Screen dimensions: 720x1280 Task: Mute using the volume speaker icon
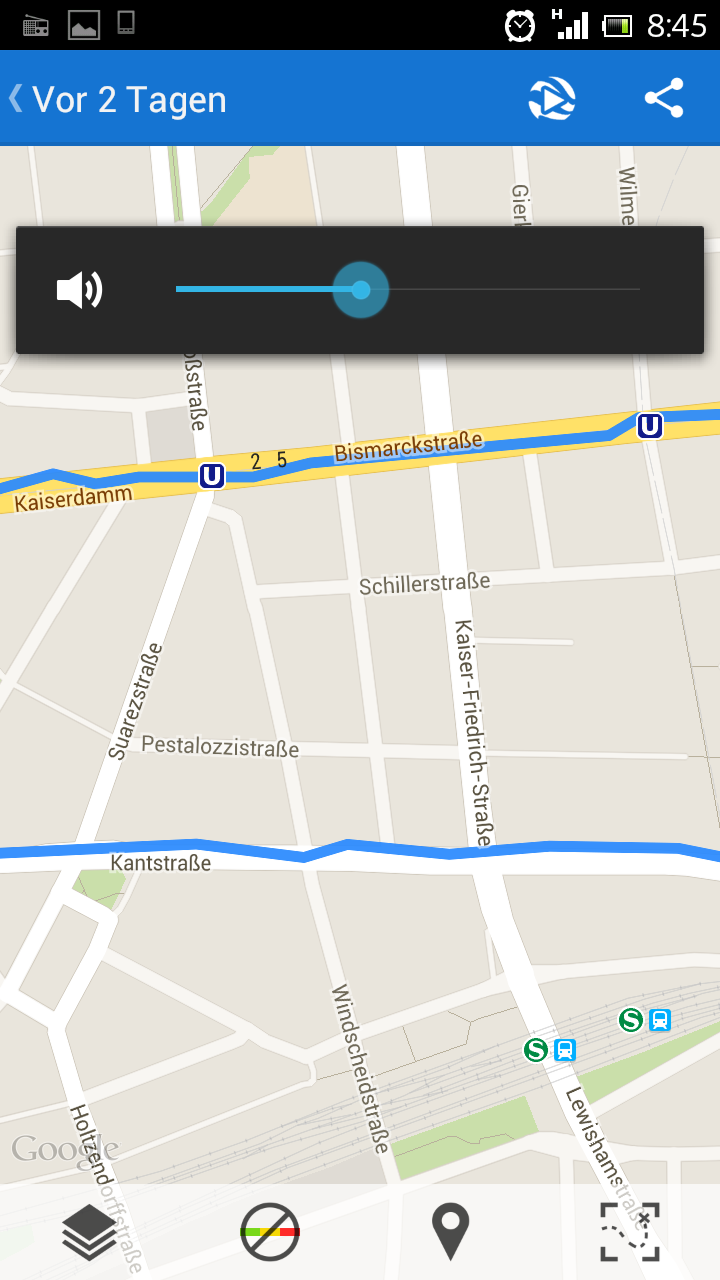(79, 290)
